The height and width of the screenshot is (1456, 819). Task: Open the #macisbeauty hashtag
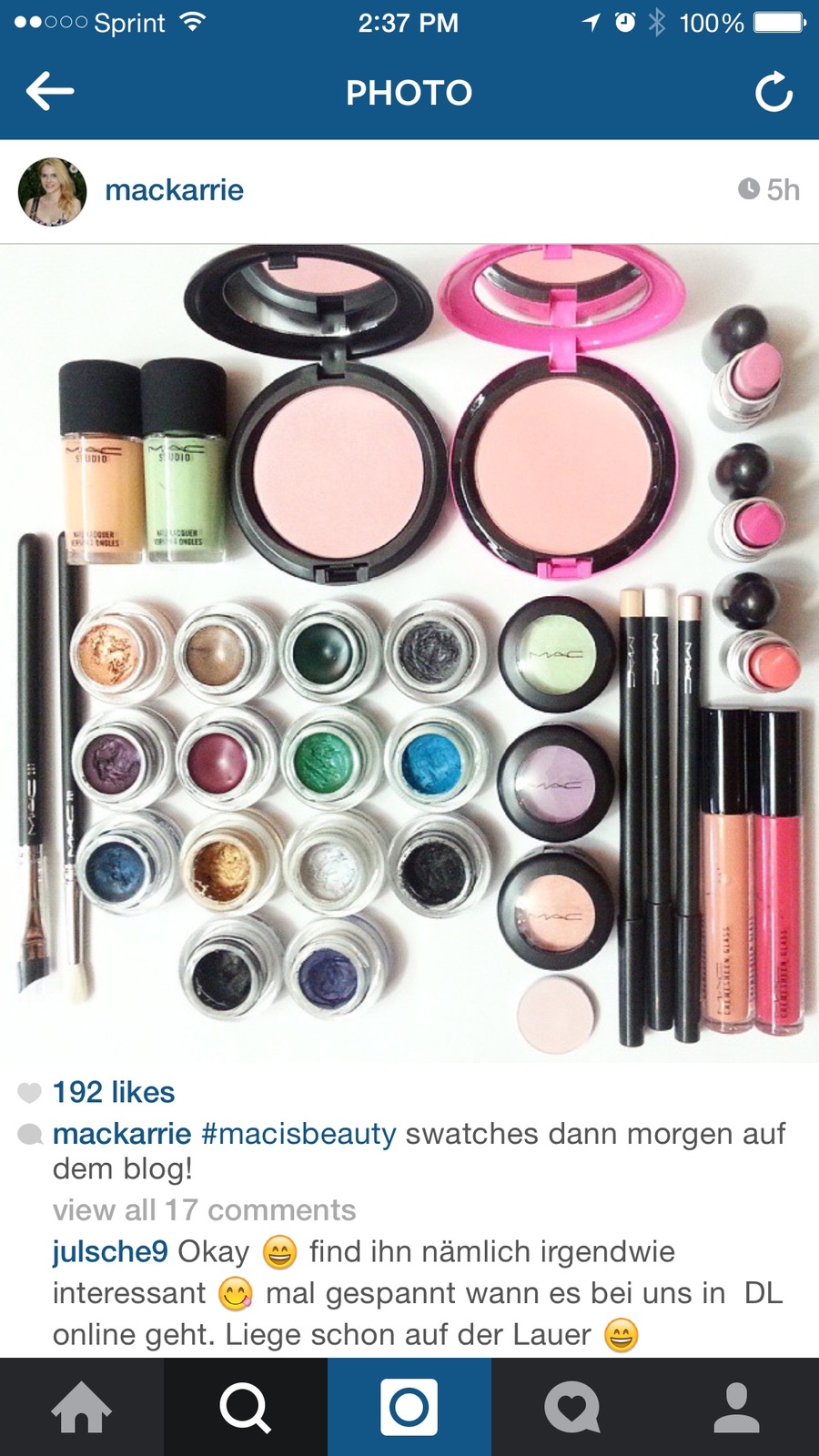(298, 1134)
